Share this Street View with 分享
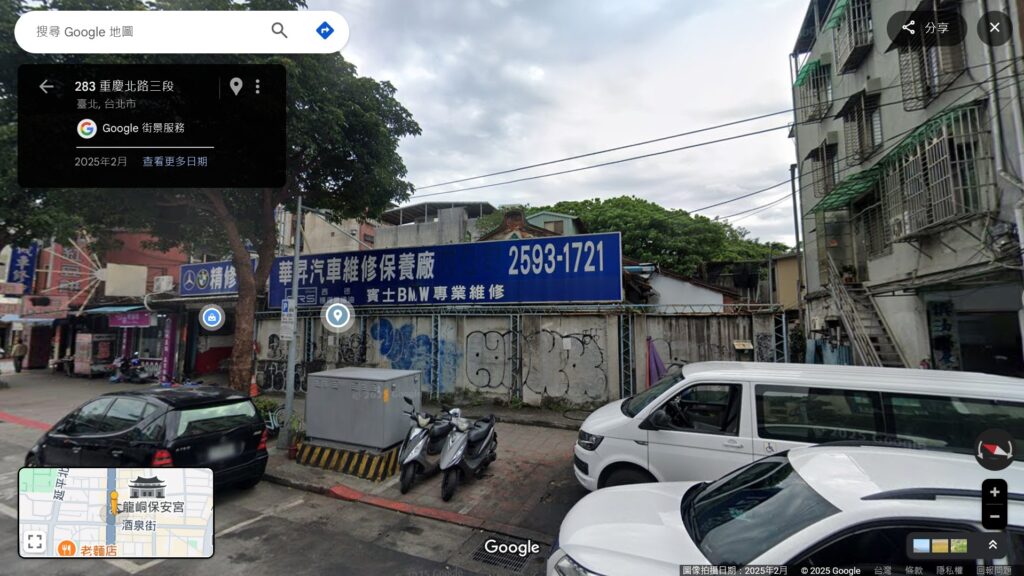The image size is (1024, 576). tap(924, 28)
